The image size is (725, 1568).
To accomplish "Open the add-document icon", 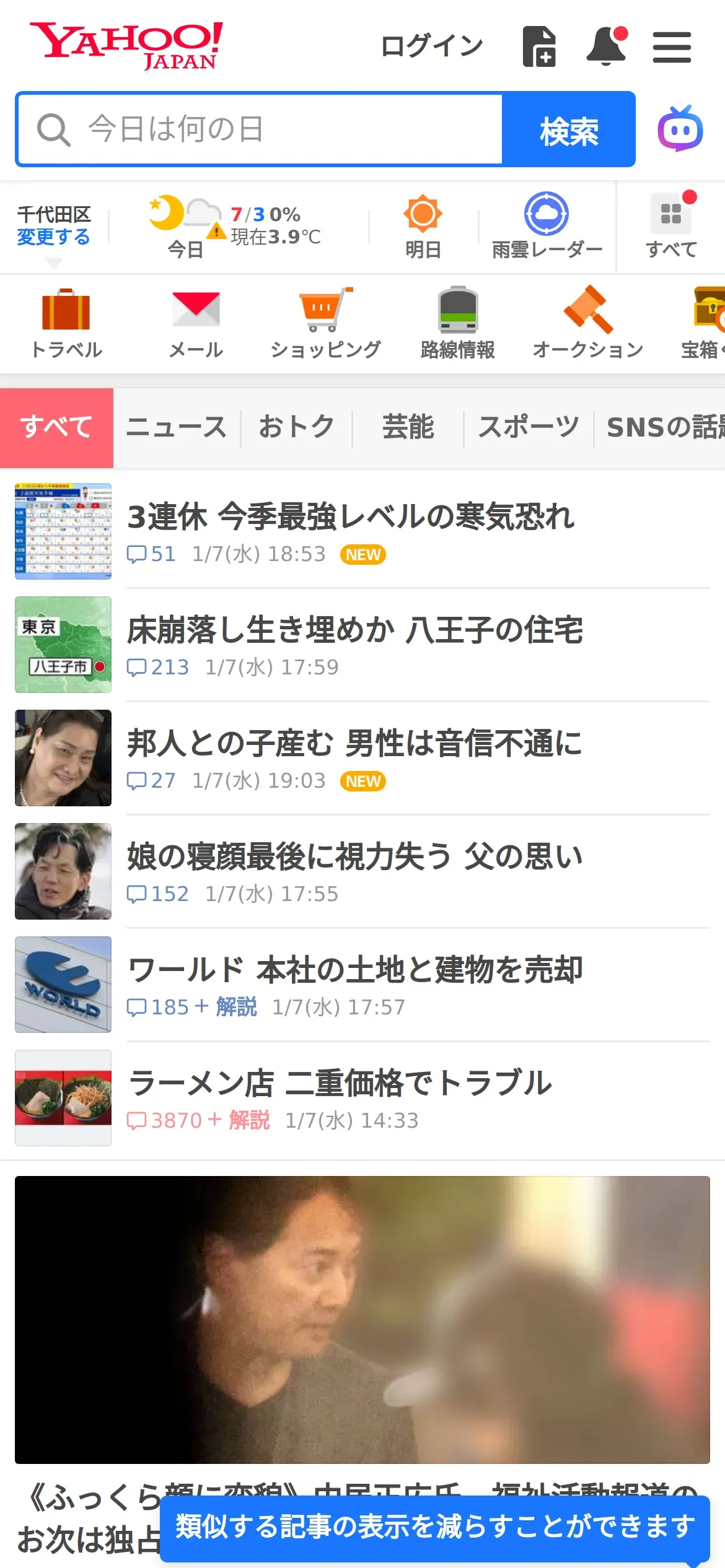I will [x=539, y=46].
